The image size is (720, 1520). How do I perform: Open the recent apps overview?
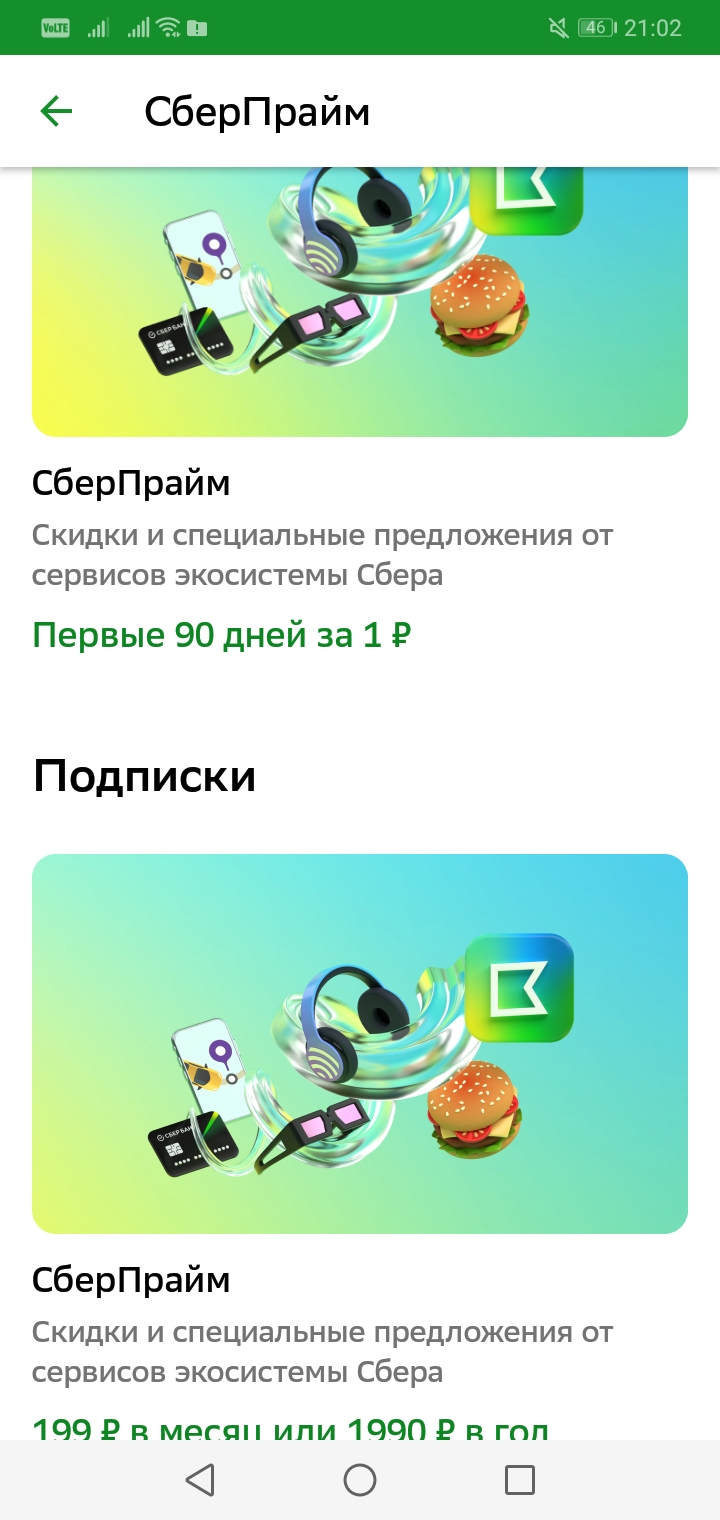(x=520, y=1480)
